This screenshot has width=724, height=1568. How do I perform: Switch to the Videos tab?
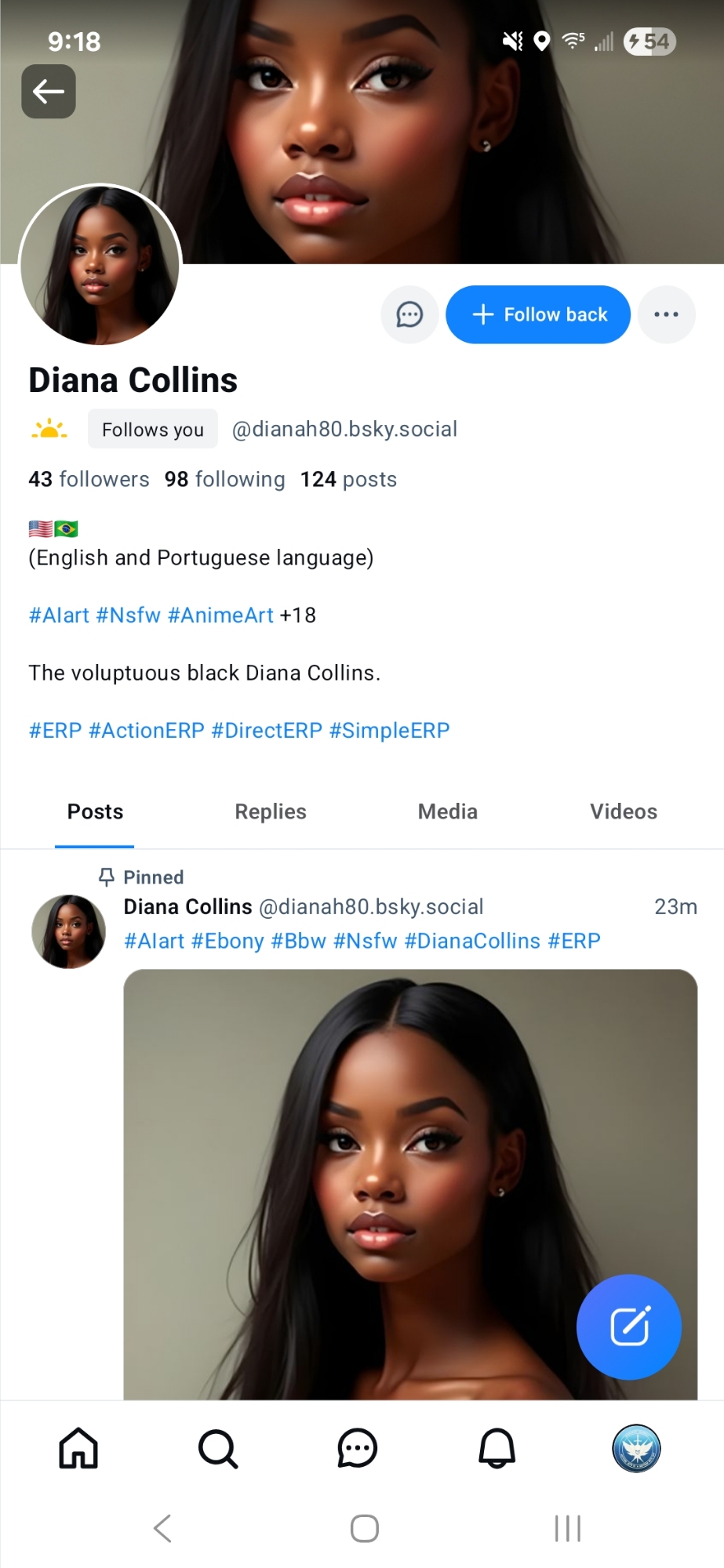tap(624, 811)
